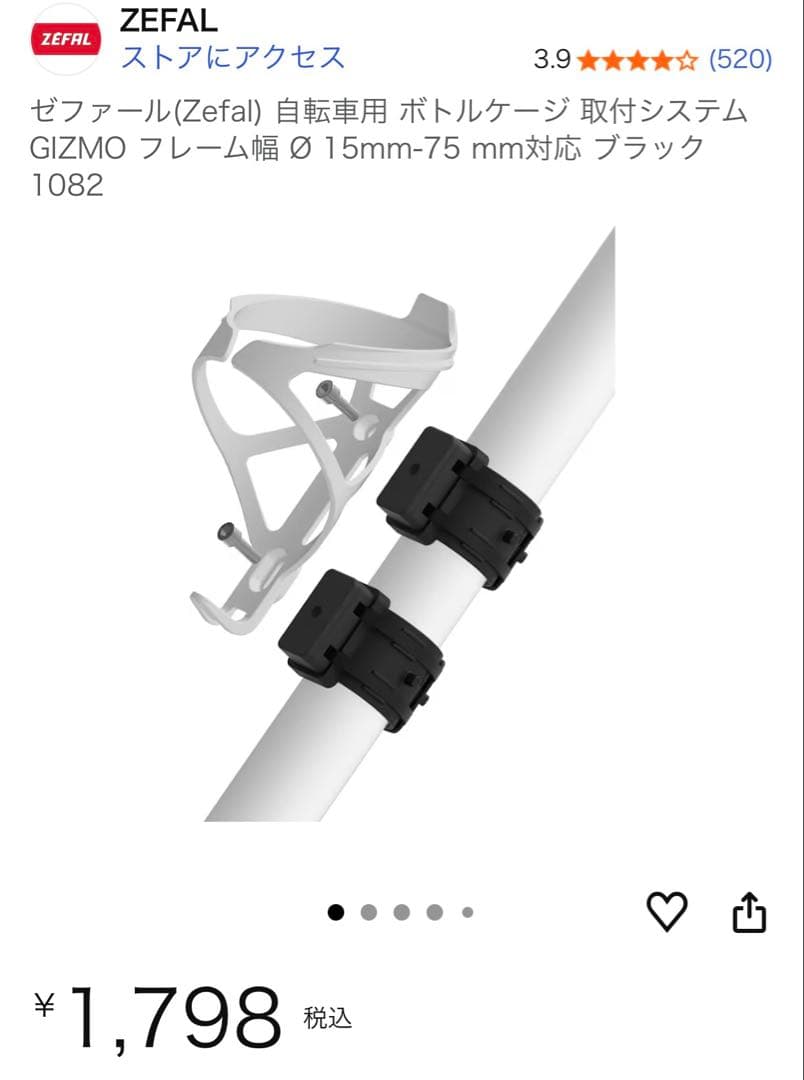This screenshot has height=1080, width=804.
Task: Click the carousel dot progress indicator row
Action: tap(402, 911)
